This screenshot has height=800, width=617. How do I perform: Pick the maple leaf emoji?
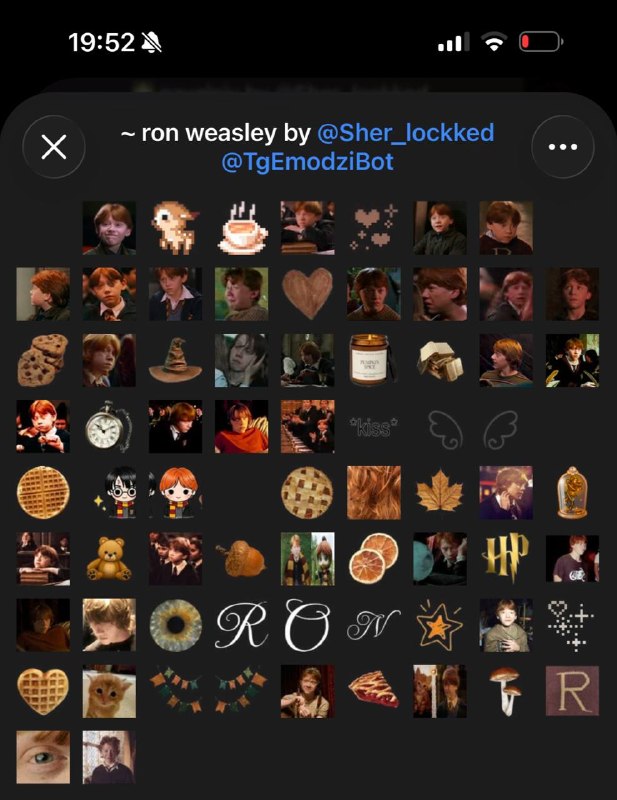pyautogui.click(x=439, y=492)
